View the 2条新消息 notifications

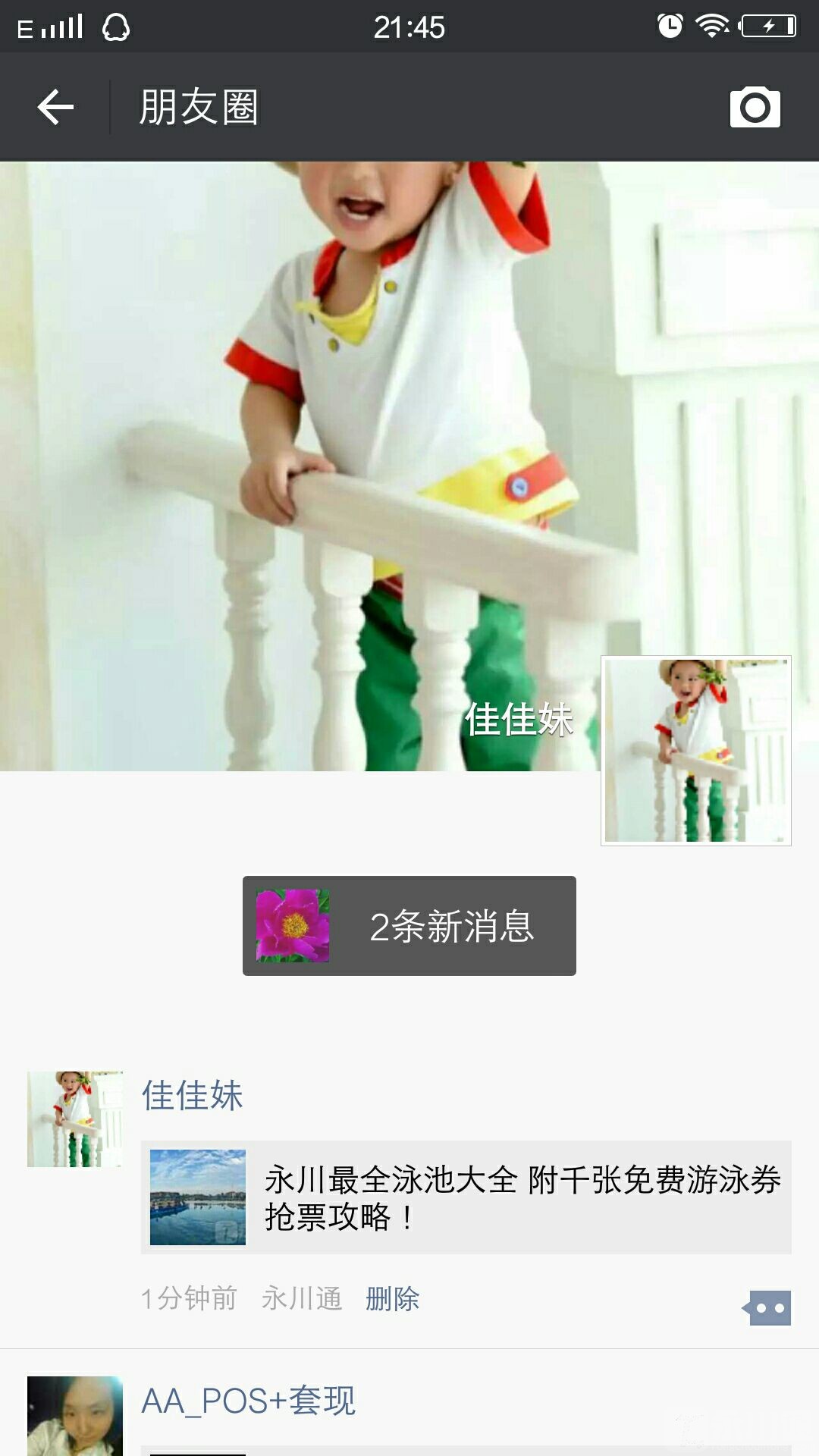[409, 926]
